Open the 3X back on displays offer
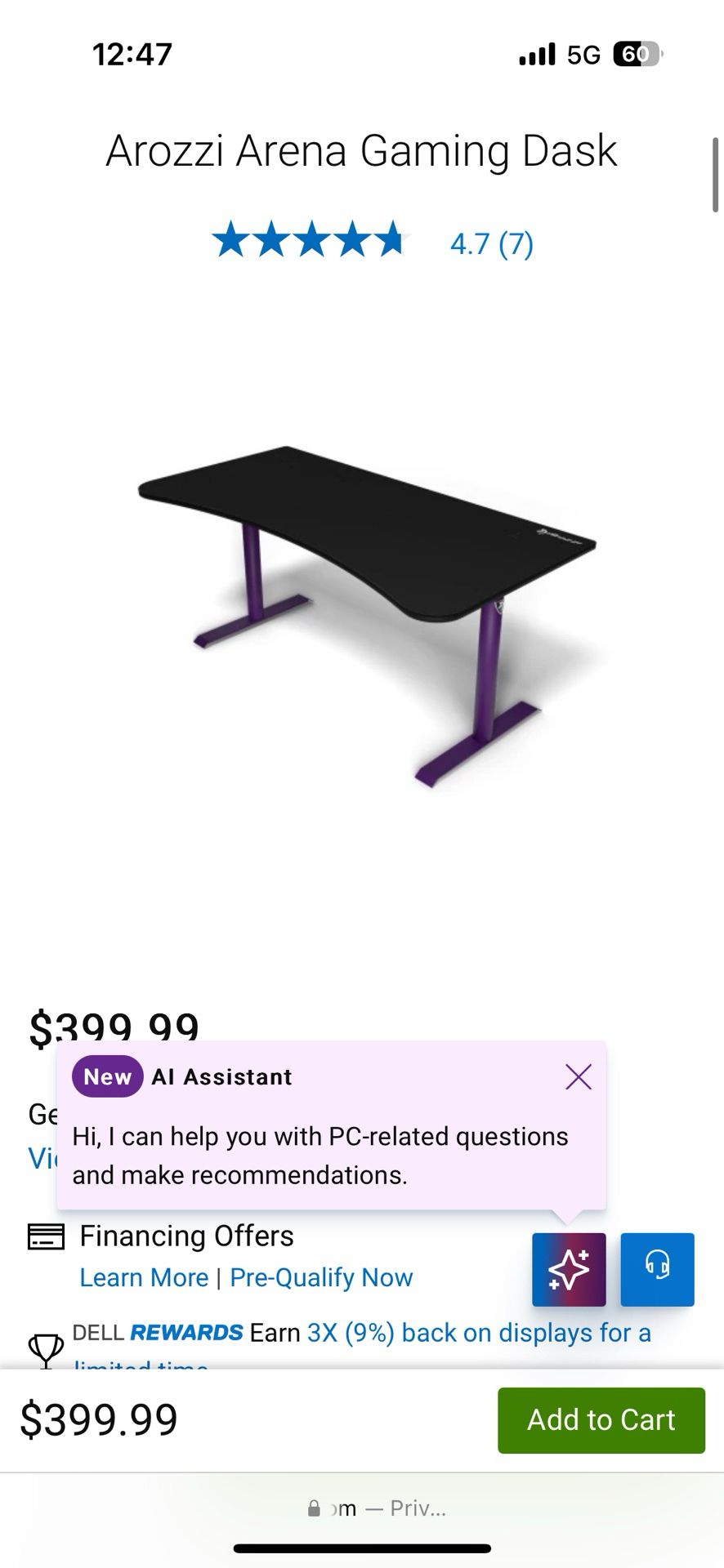 (x=479, y=1333)
